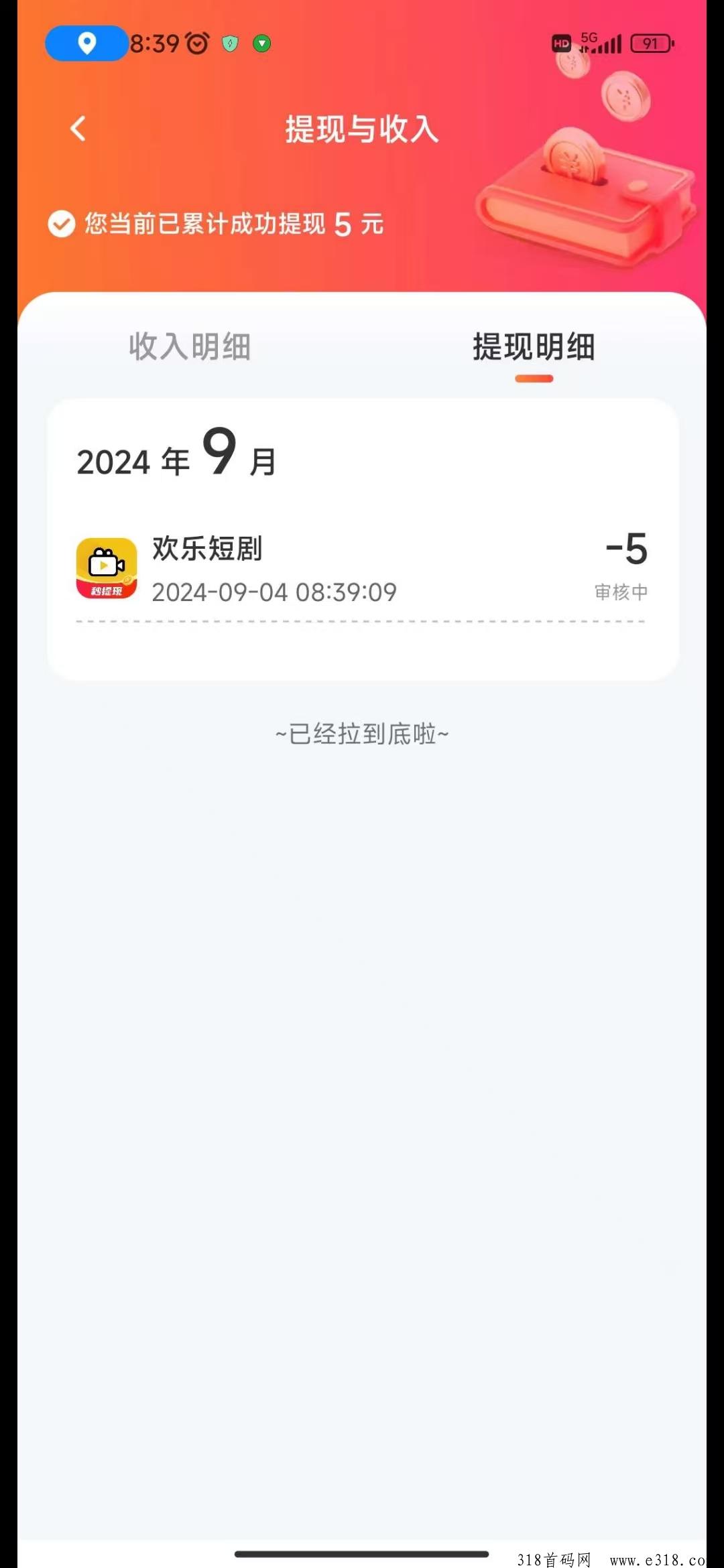Open the 欢乐短剧 withdrawal record
This screenshot has height=1568, width=724.
362,570
